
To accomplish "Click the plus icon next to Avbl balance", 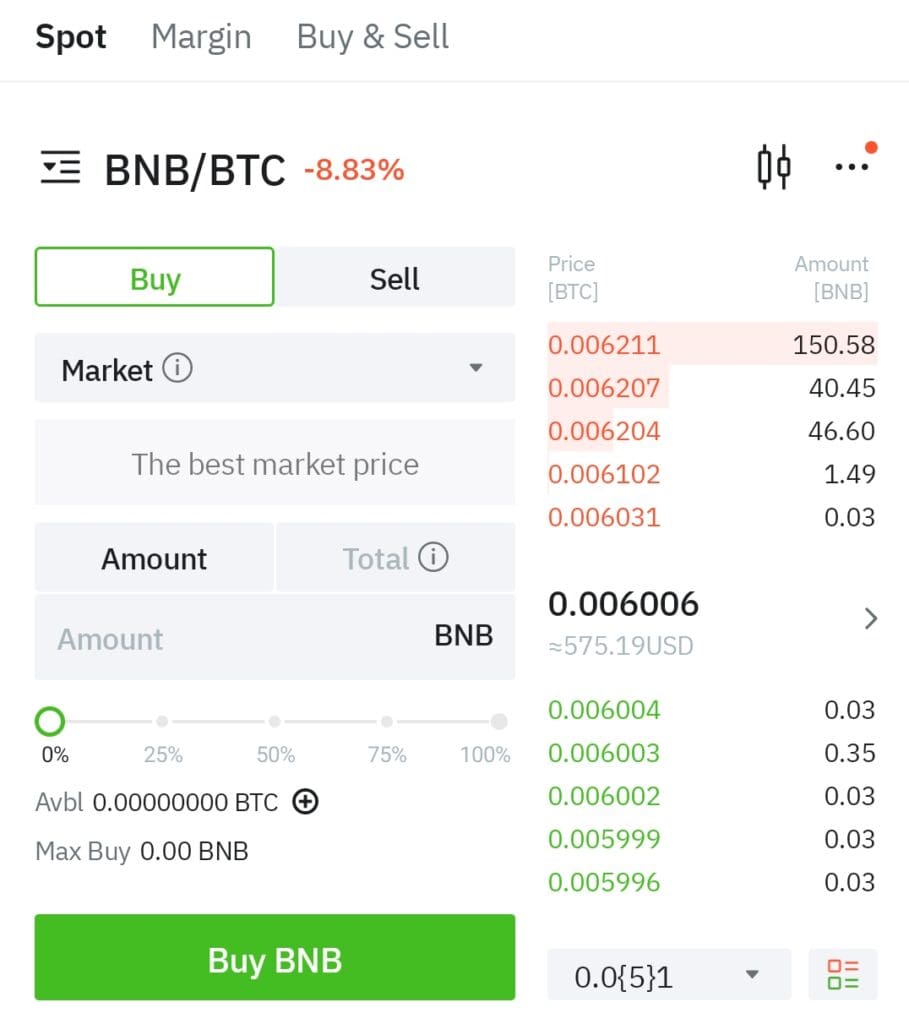I will pyautogui.click(x=306, y=801).
